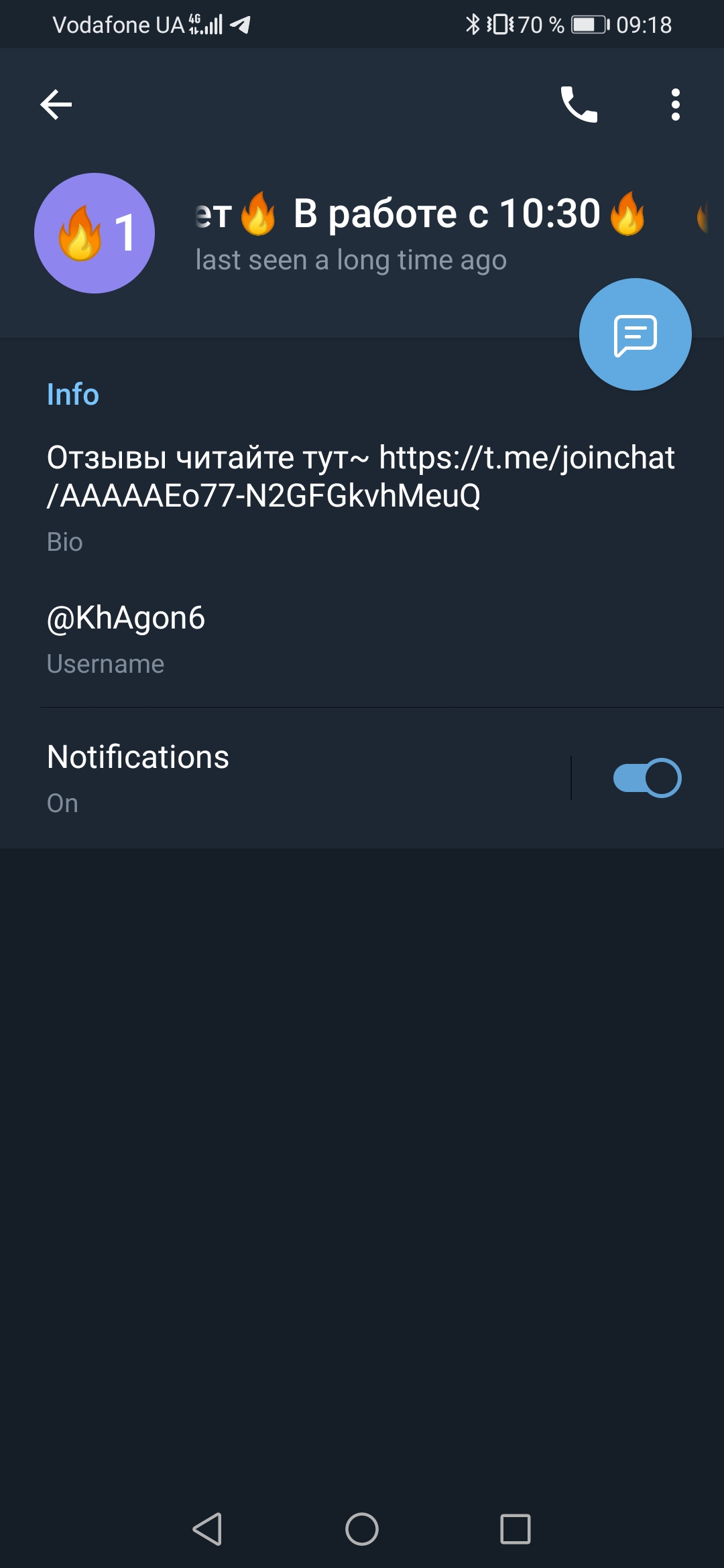Turn off the Notifications switch
The image size is (724, 1568).
pyautogui.click(x=647, y=778)
